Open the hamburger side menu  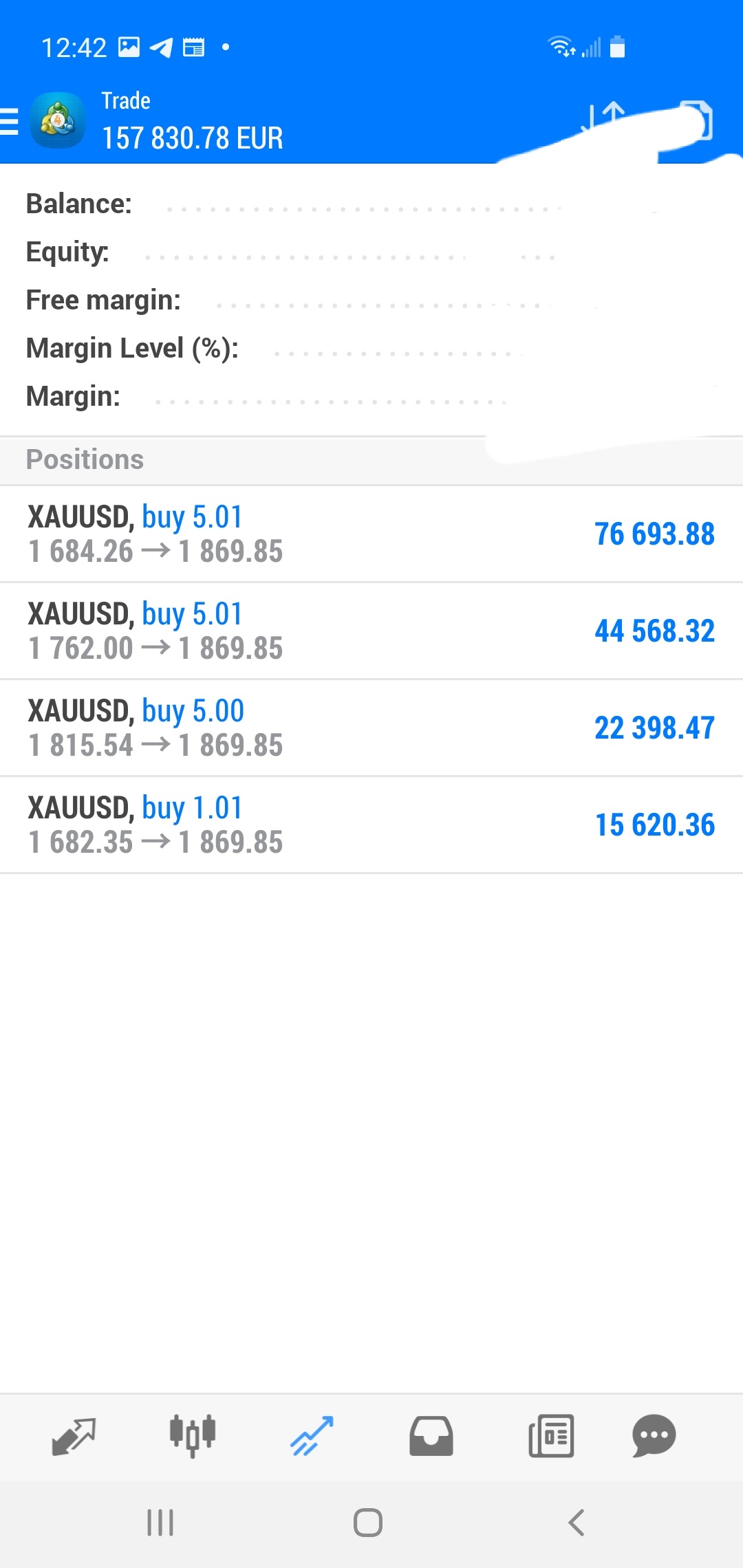click(x=10, y=121)
